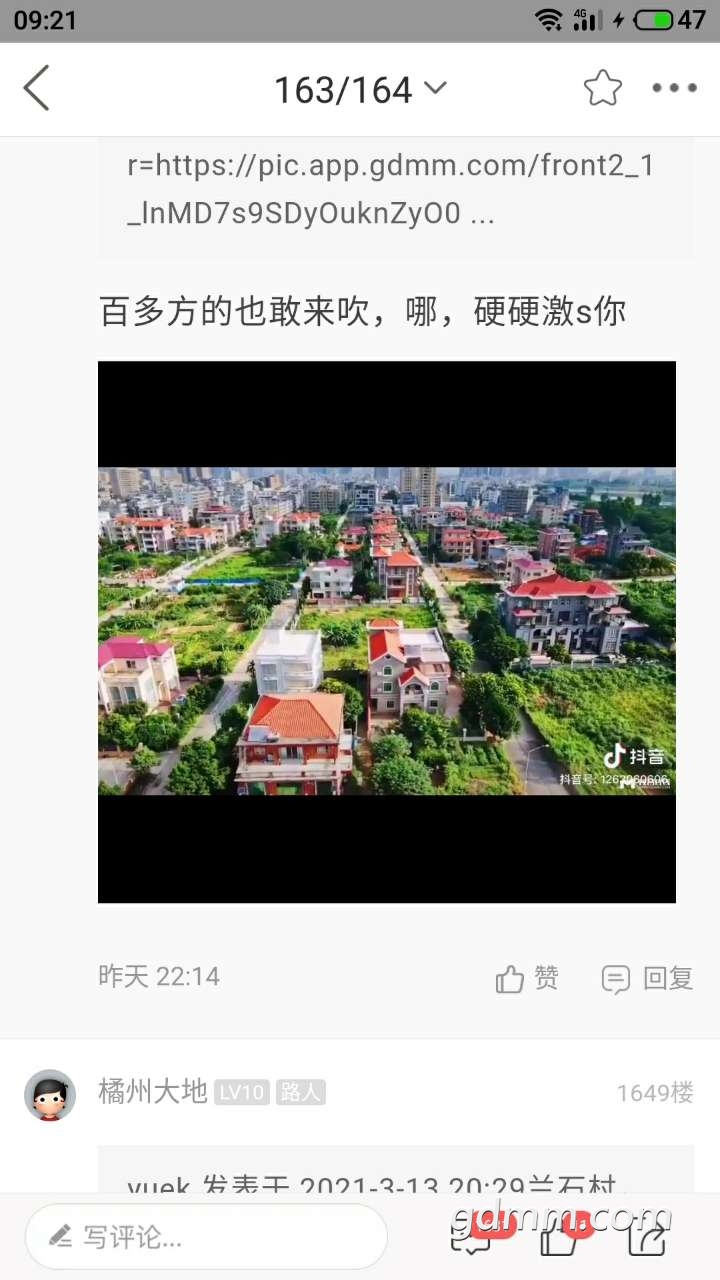This screenshot has height=1280, width=720.
Task: Like the post from 昨天 22:14
Action: coord(527,978)
